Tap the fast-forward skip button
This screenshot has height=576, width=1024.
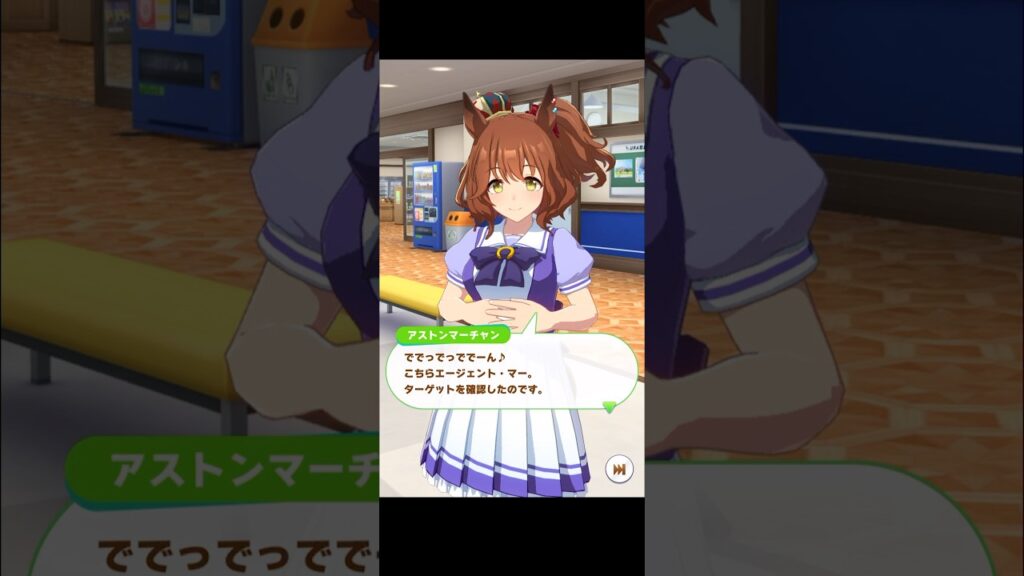[x=619, y=468]
